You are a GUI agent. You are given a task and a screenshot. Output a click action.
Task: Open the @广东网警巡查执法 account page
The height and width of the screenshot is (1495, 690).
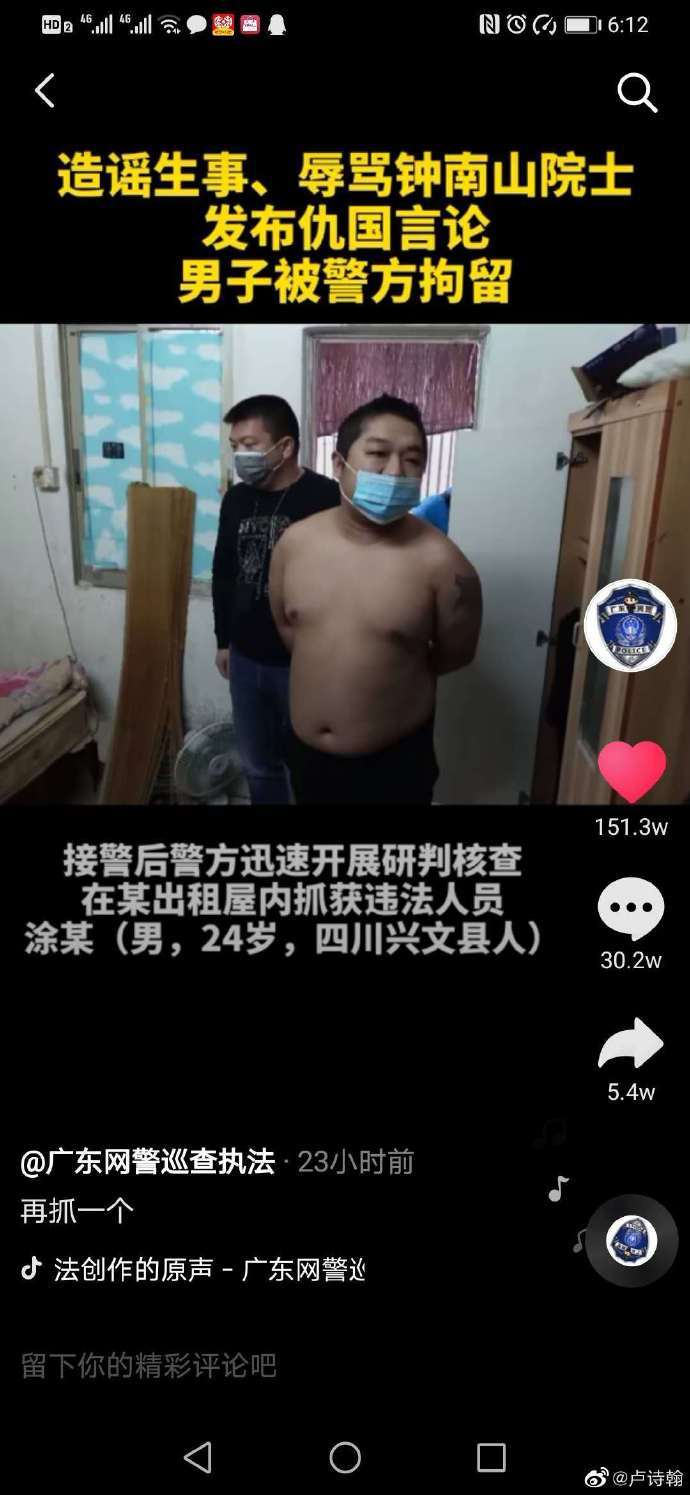[x=148, y=1162]
